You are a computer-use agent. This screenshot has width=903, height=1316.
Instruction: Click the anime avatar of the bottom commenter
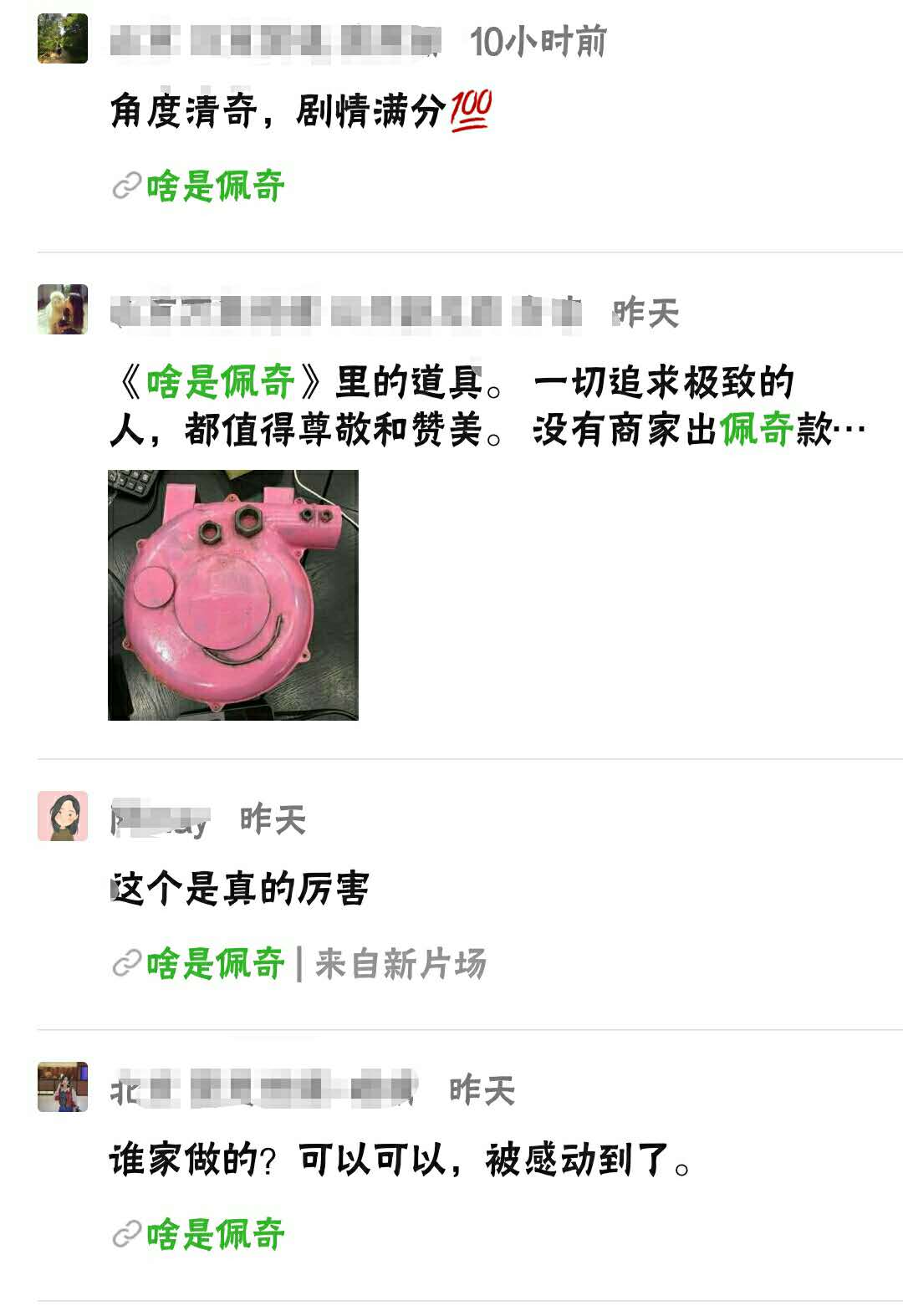(64, 1088)
